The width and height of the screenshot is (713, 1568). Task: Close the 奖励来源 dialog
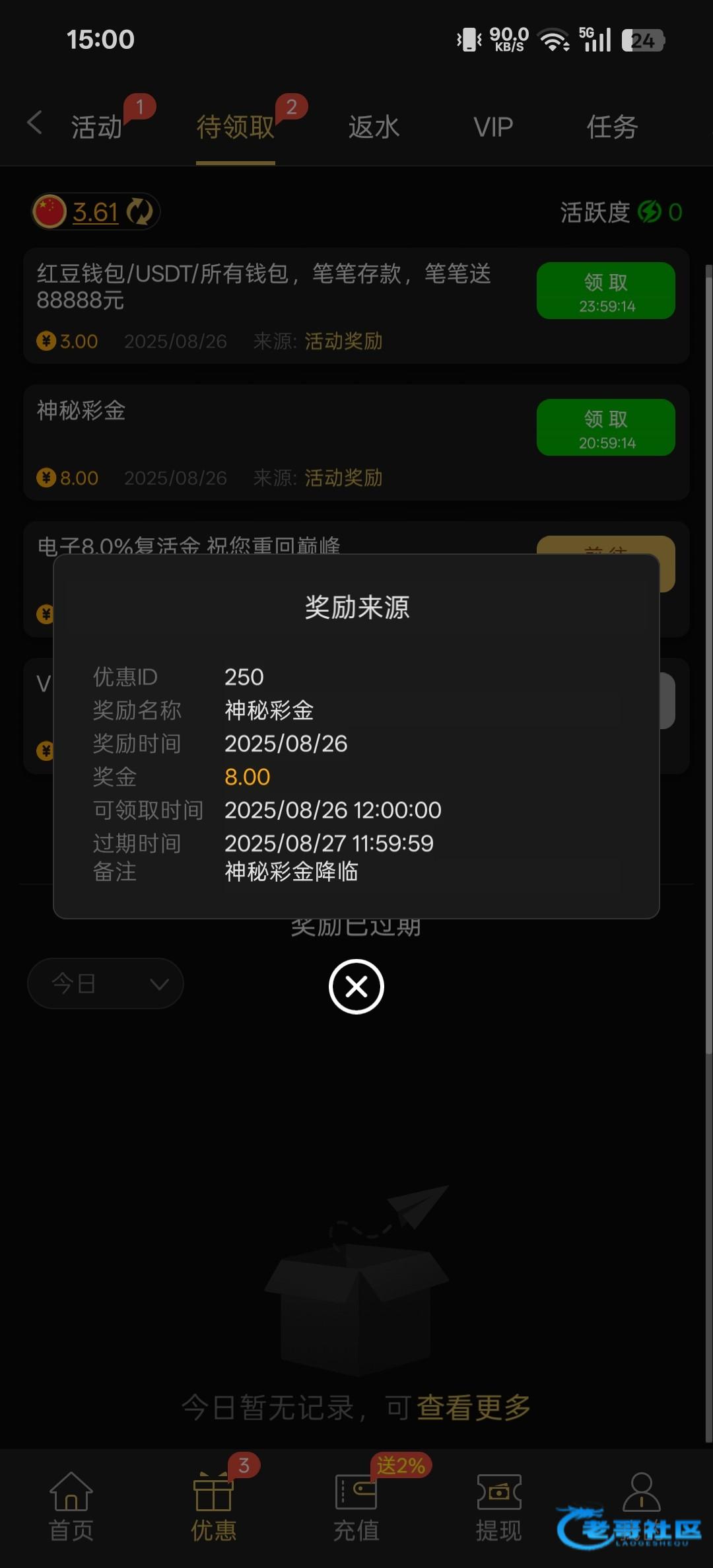pyautogui.click(x=356, y=987)
